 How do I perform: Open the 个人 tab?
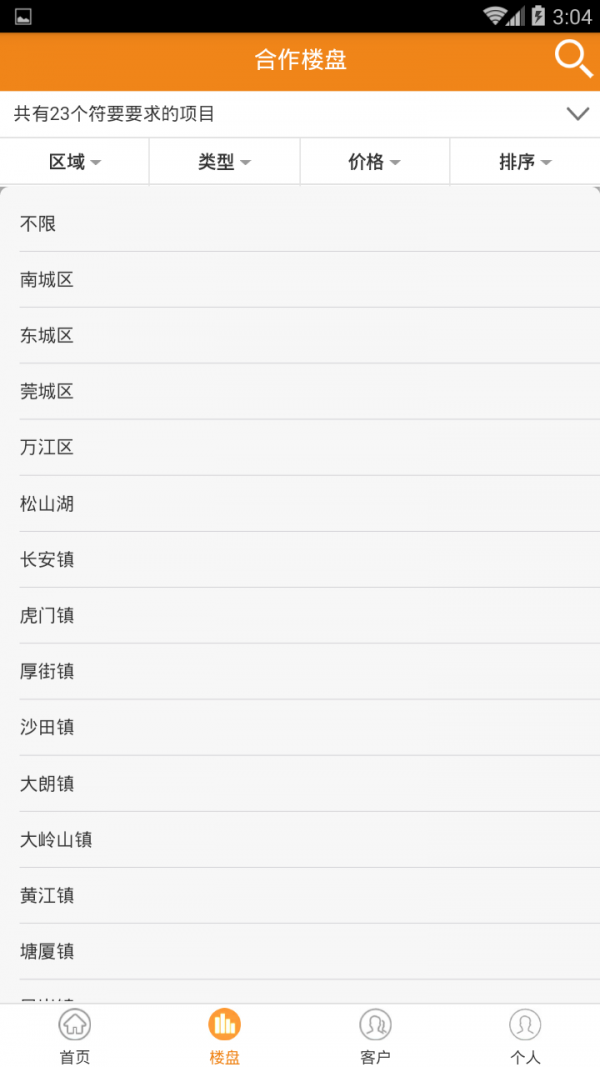525,1036
